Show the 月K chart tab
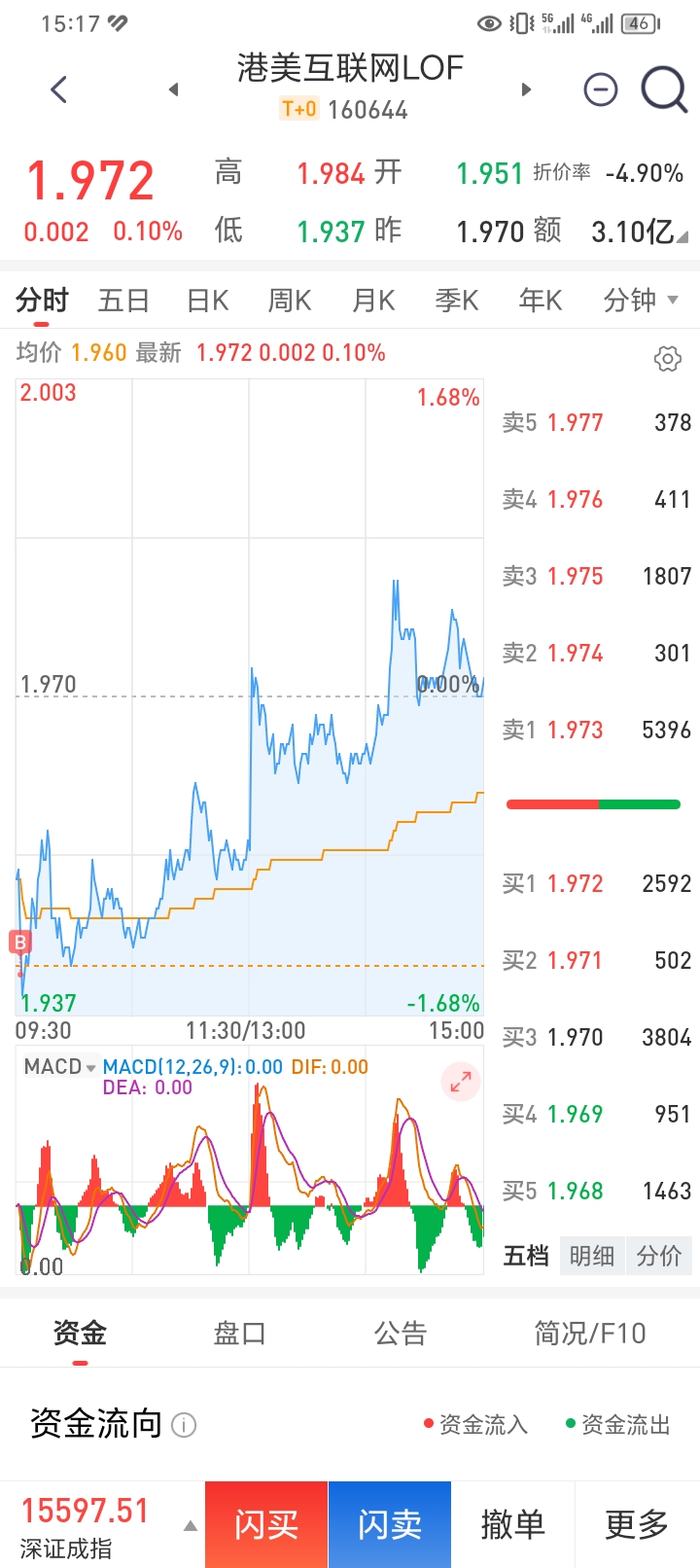 pyautogui.click(x=373, y=301)
